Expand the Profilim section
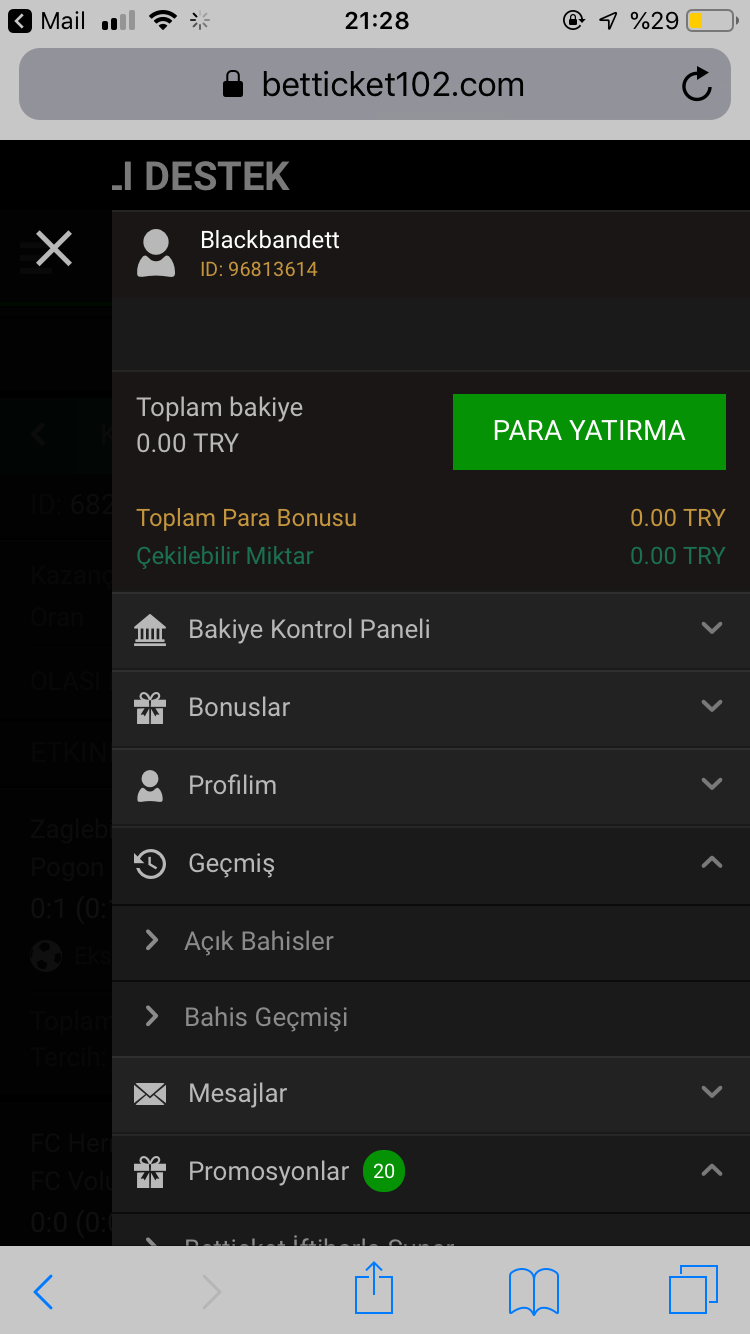Image resolution: width=750 pixels, height=1334 pixels. click(431, 785)
